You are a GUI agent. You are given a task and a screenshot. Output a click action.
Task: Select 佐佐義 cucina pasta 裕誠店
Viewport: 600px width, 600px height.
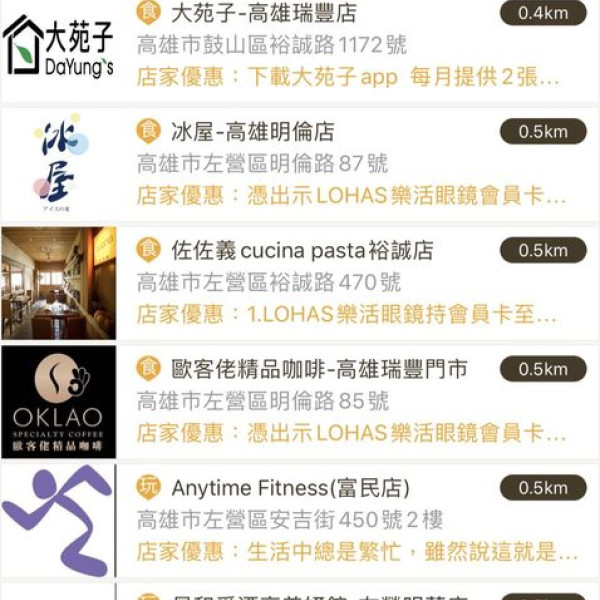tap(302, 250)
